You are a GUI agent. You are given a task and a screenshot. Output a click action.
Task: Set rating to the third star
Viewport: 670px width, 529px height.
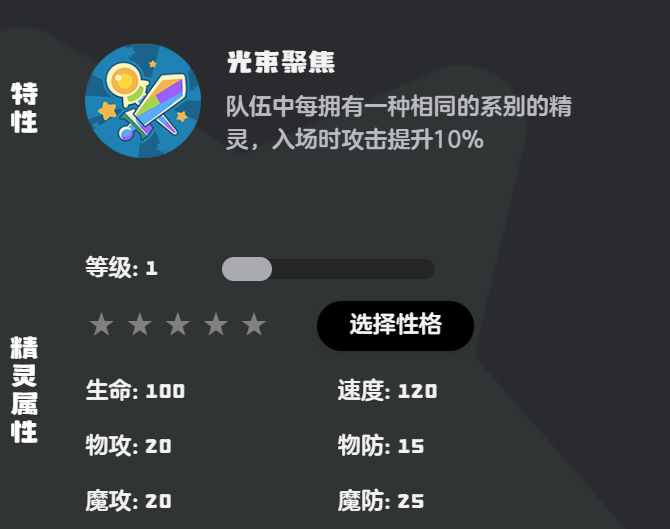click(178, 325)
